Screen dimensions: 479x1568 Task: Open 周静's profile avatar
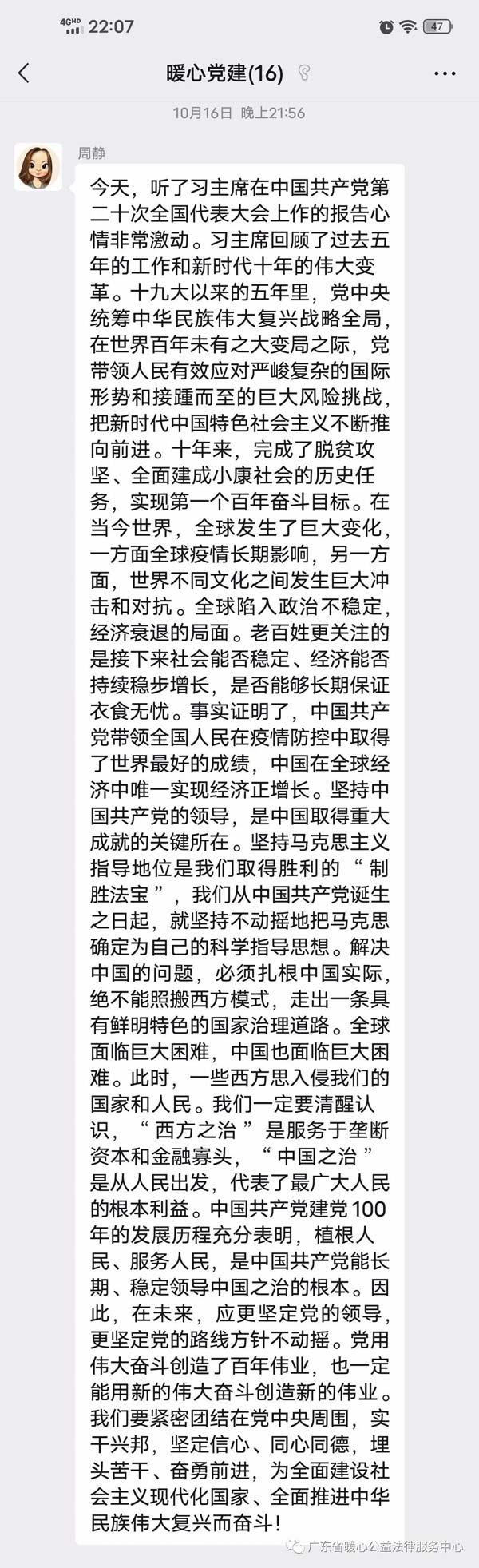coord(38,167)
